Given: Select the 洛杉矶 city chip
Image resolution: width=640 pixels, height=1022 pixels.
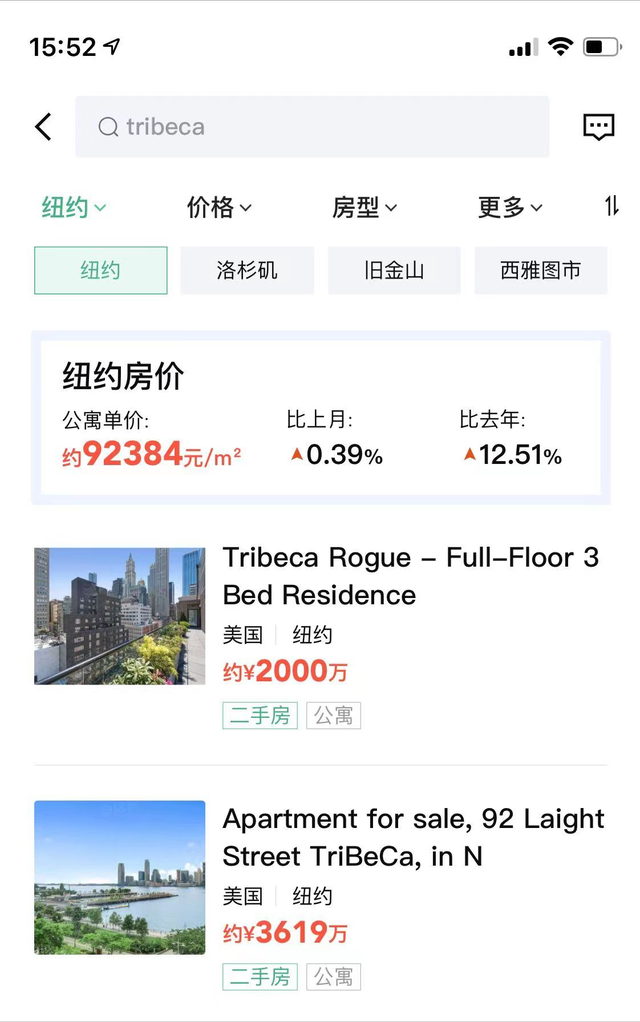Looking at the screenshot, I should point(247,270).
